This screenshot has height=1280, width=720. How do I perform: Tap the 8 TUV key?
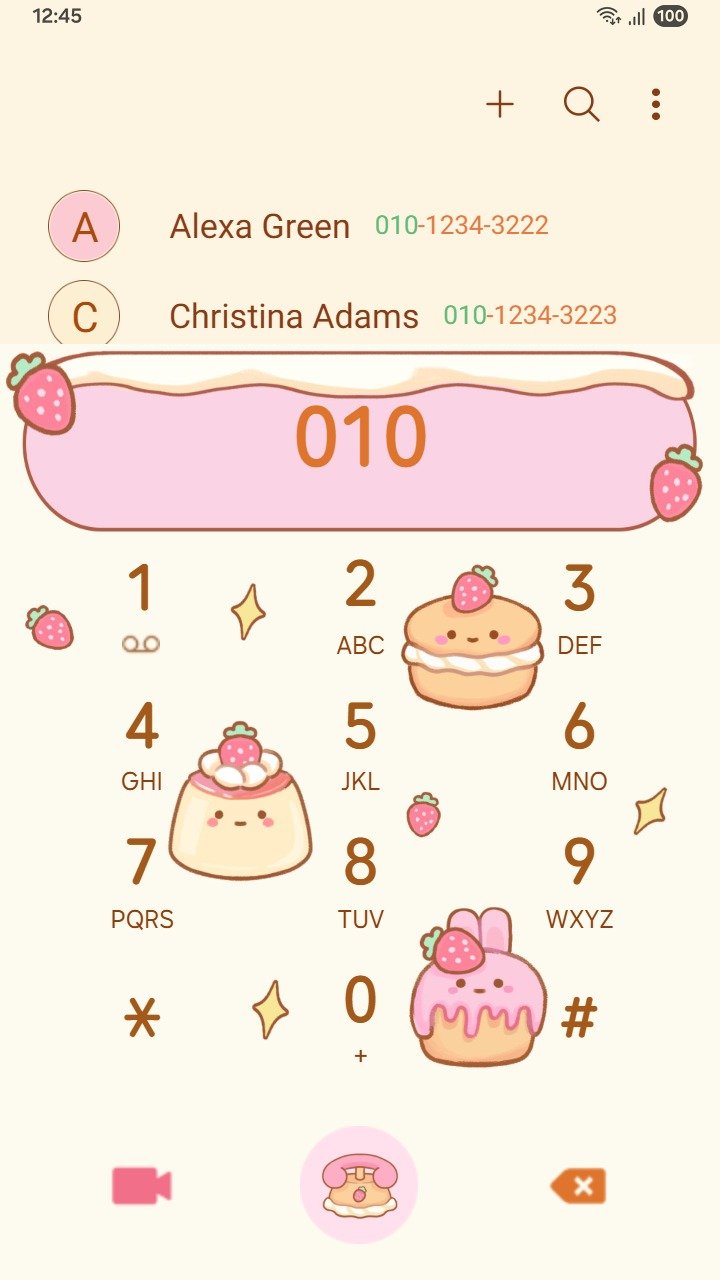pos(360,882)
